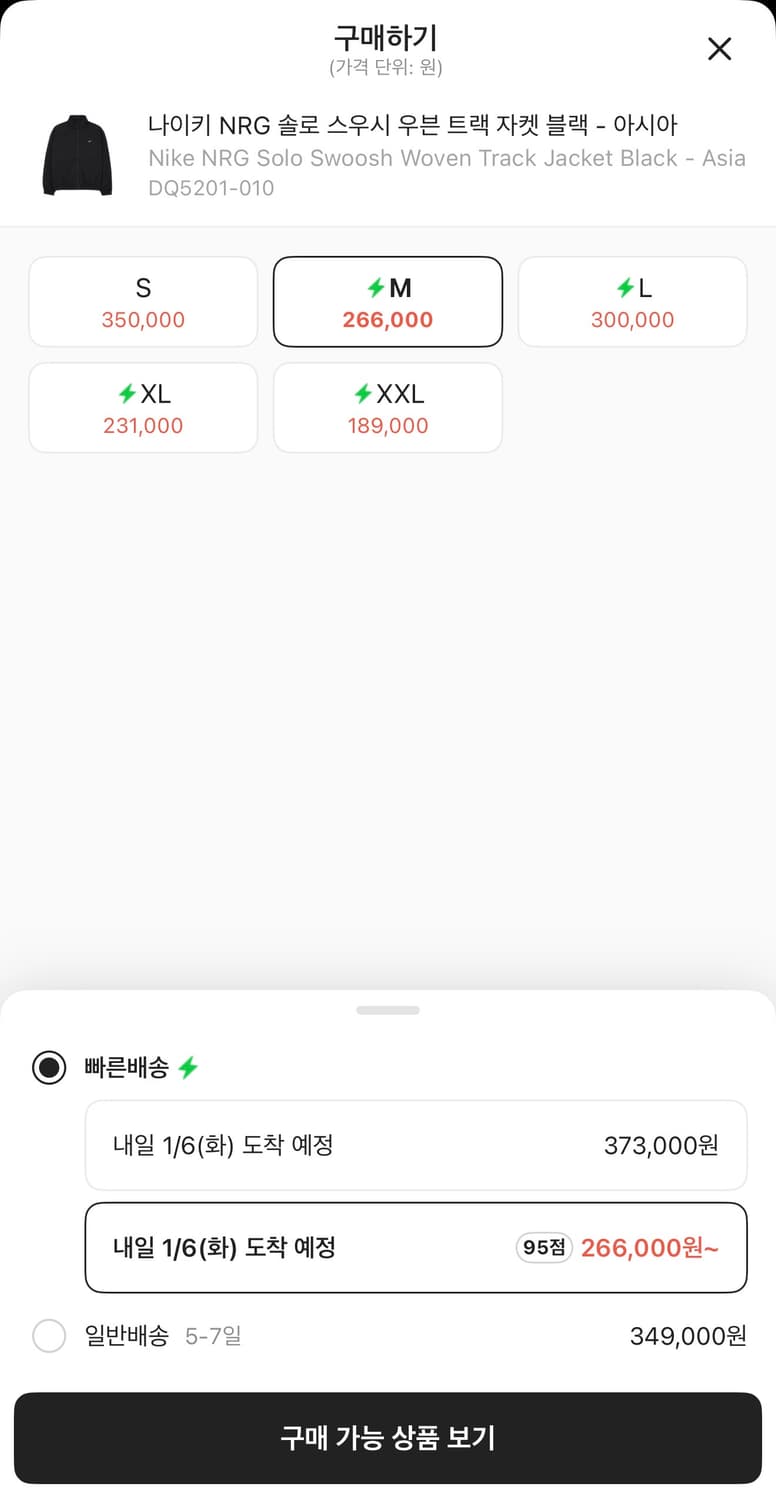Select size XL priced 231,000
Image resolution: width=776 pixels, height=1500 pixels.
142,407
